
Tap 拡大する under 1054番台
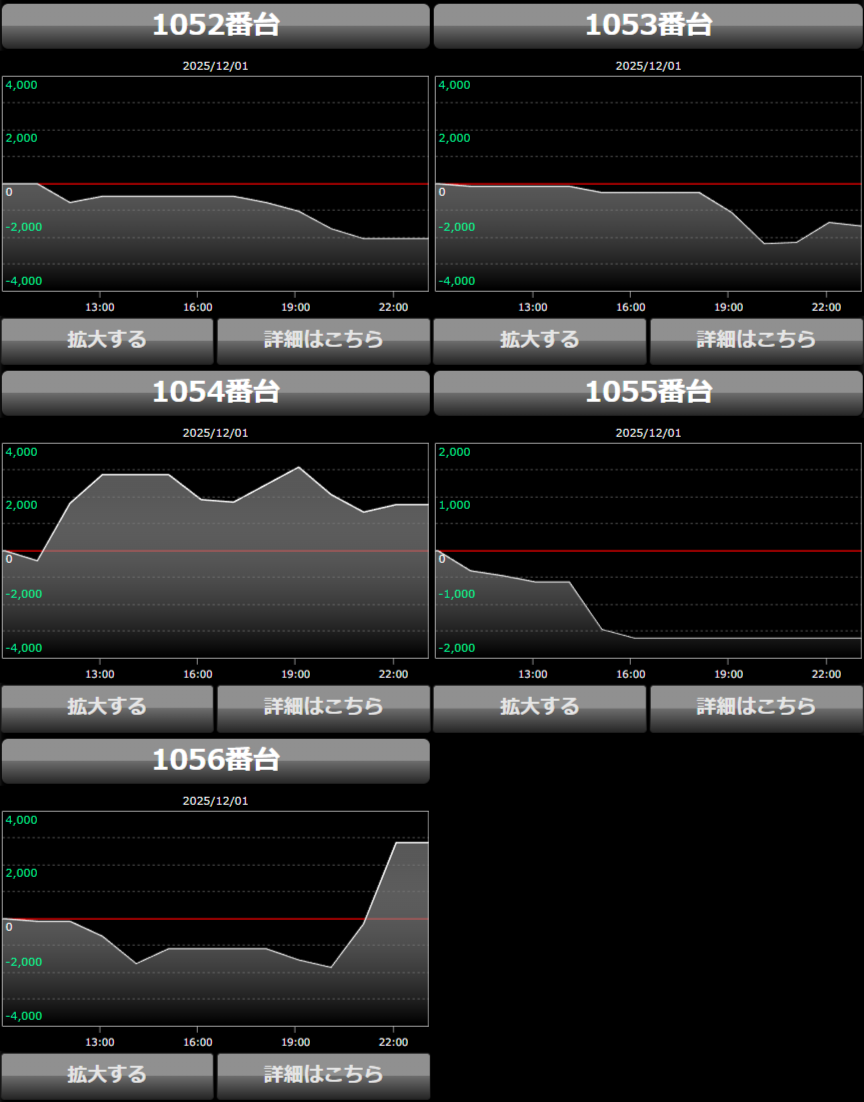click(107, 707)
